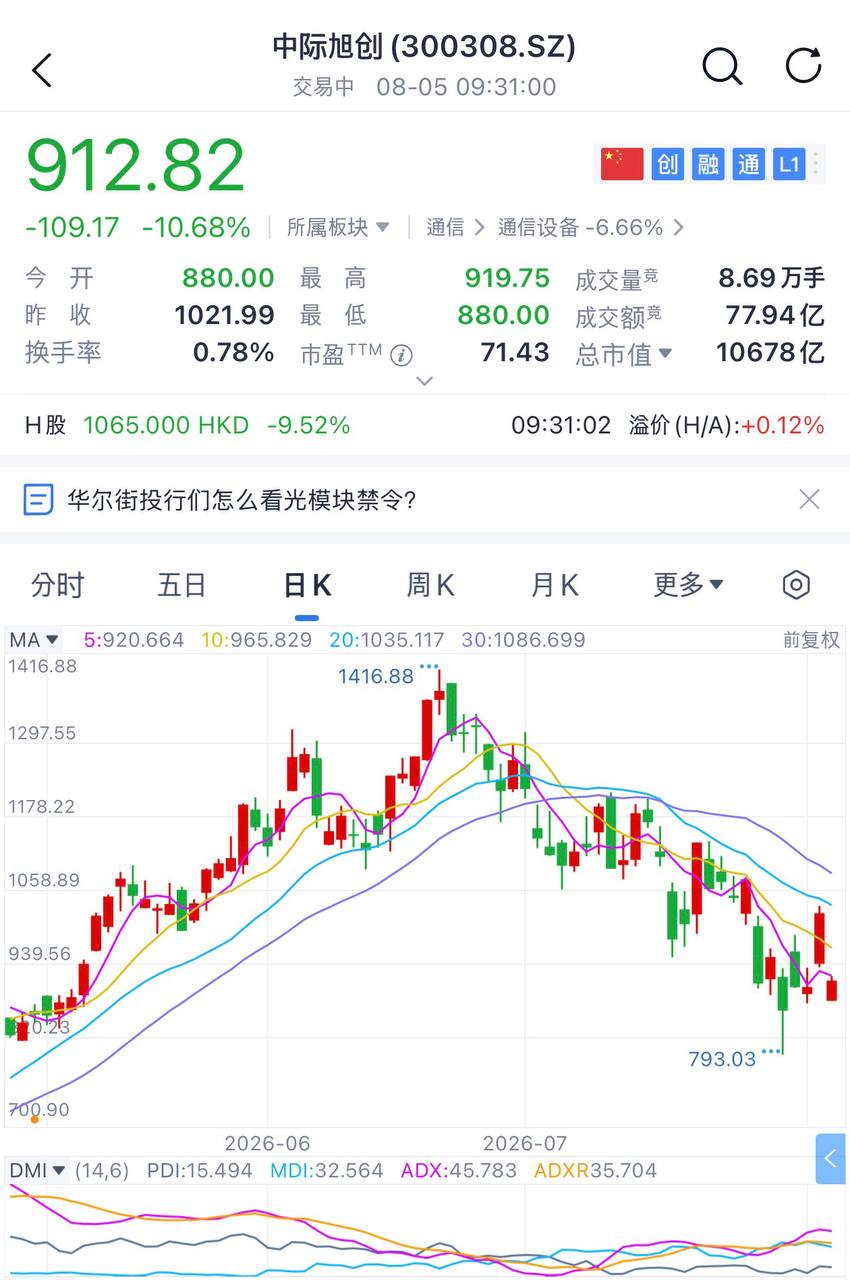Change the 前复权 adjustment mode
Screen dimensions: 850x1280
pyautogui.click(x=811, y=640)
